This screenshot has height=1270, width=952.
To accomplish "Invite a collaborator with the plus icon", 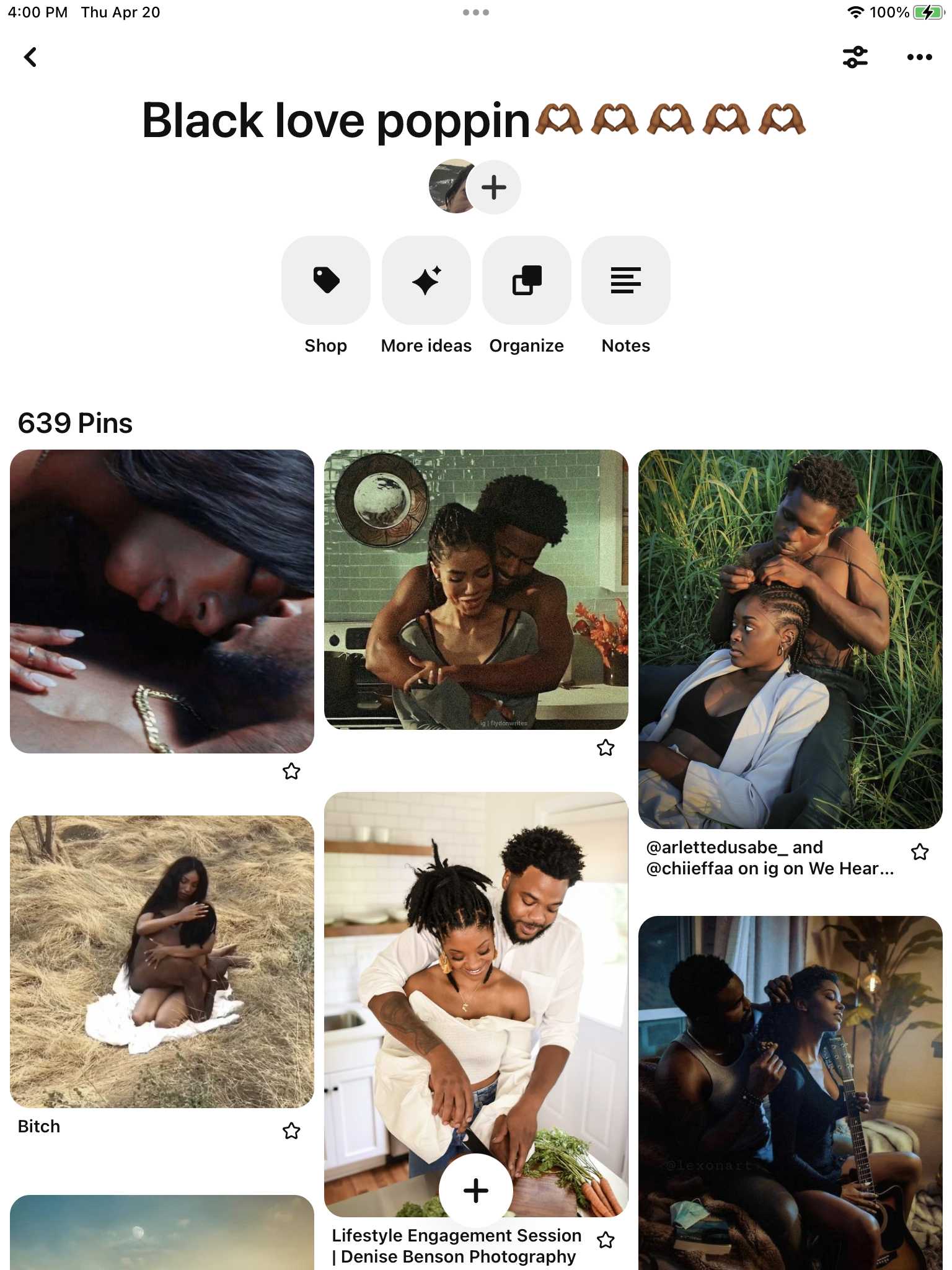I will coord(494,187).
